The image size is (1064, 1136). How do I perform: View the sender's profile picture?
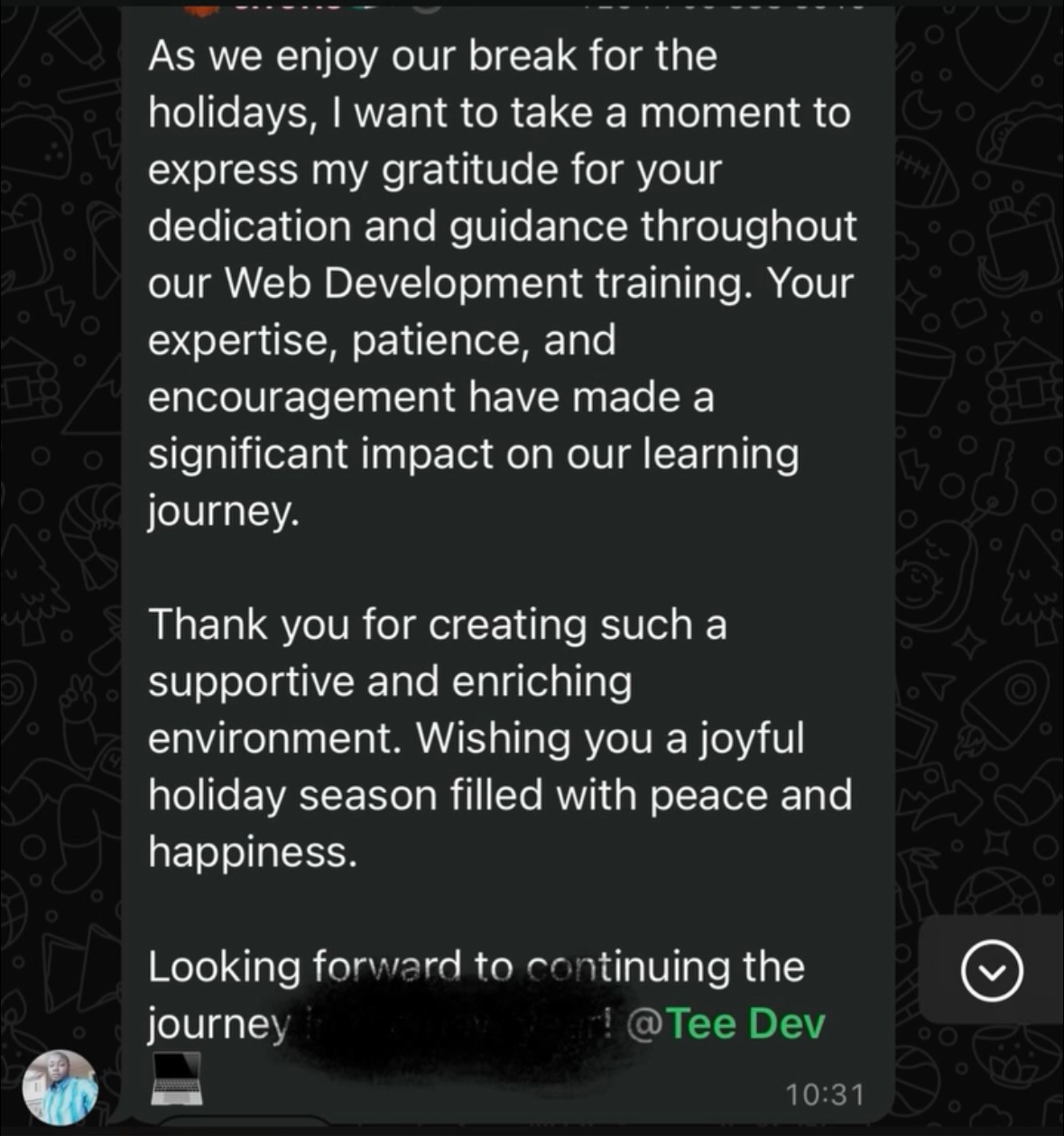60,1086
